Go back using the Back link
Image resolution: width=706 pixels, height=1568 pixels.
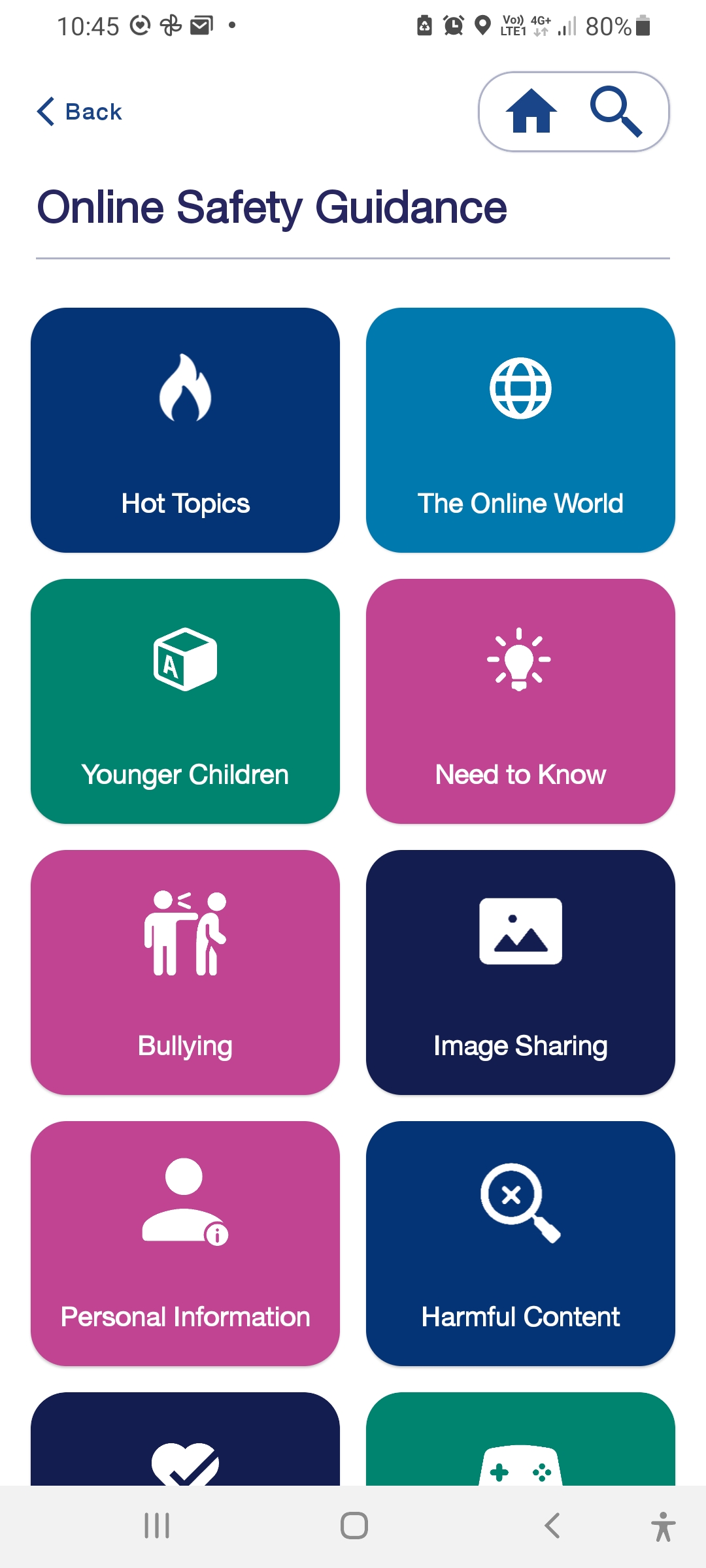point(80,111)
